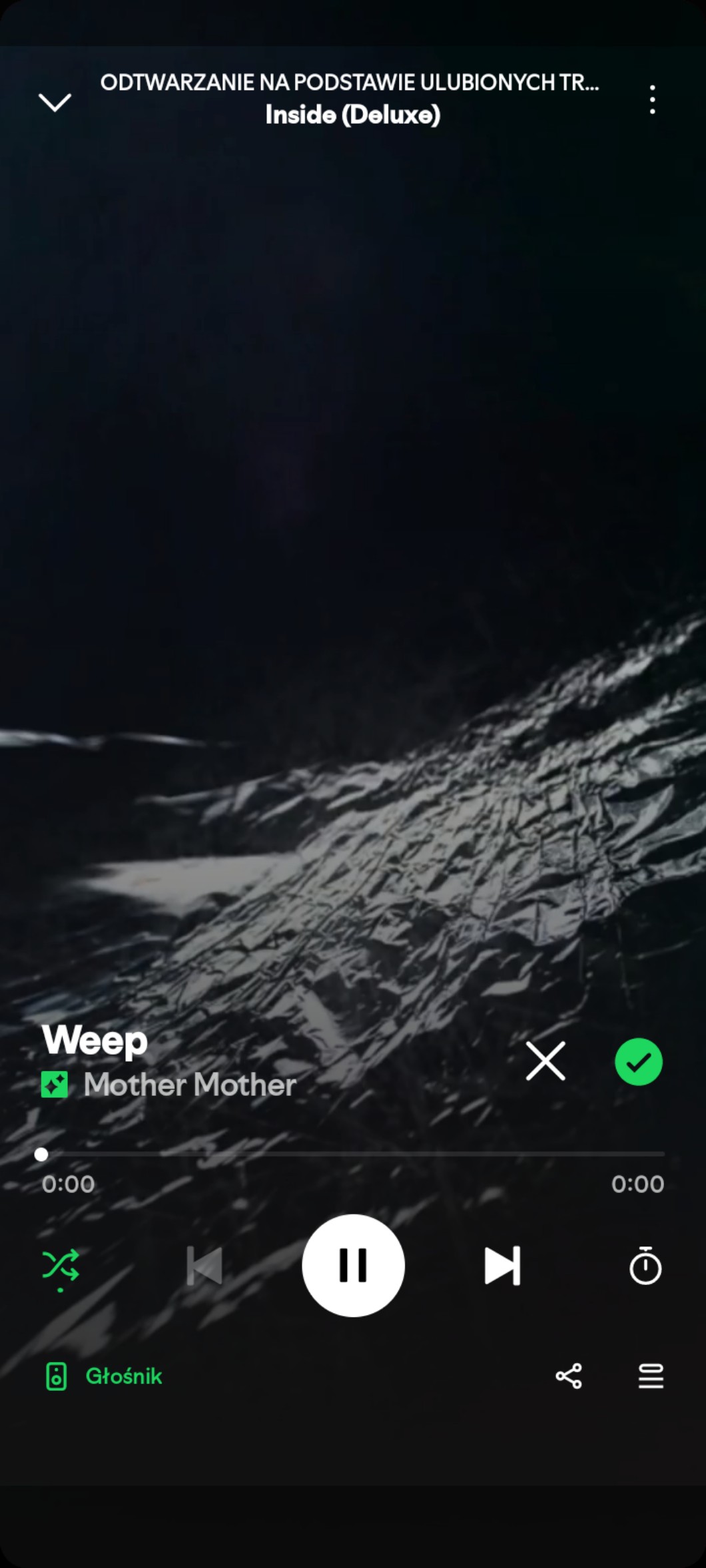
Task: Share the current song
Action: pyautogui.click(x=569, y=1376)
